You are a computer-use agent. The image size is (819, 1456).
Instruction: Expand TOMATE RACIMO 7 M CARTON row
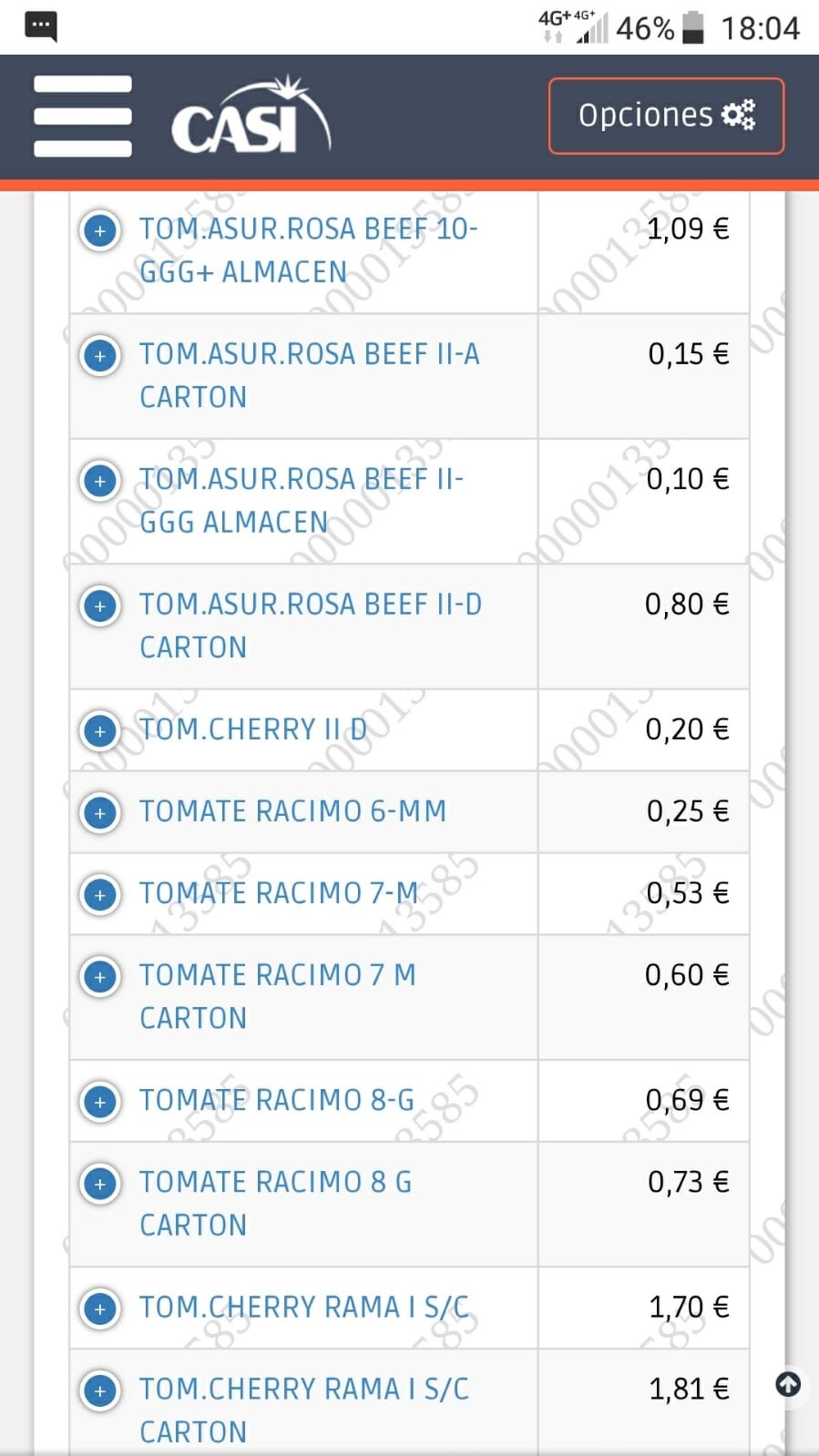click(100, 976)
